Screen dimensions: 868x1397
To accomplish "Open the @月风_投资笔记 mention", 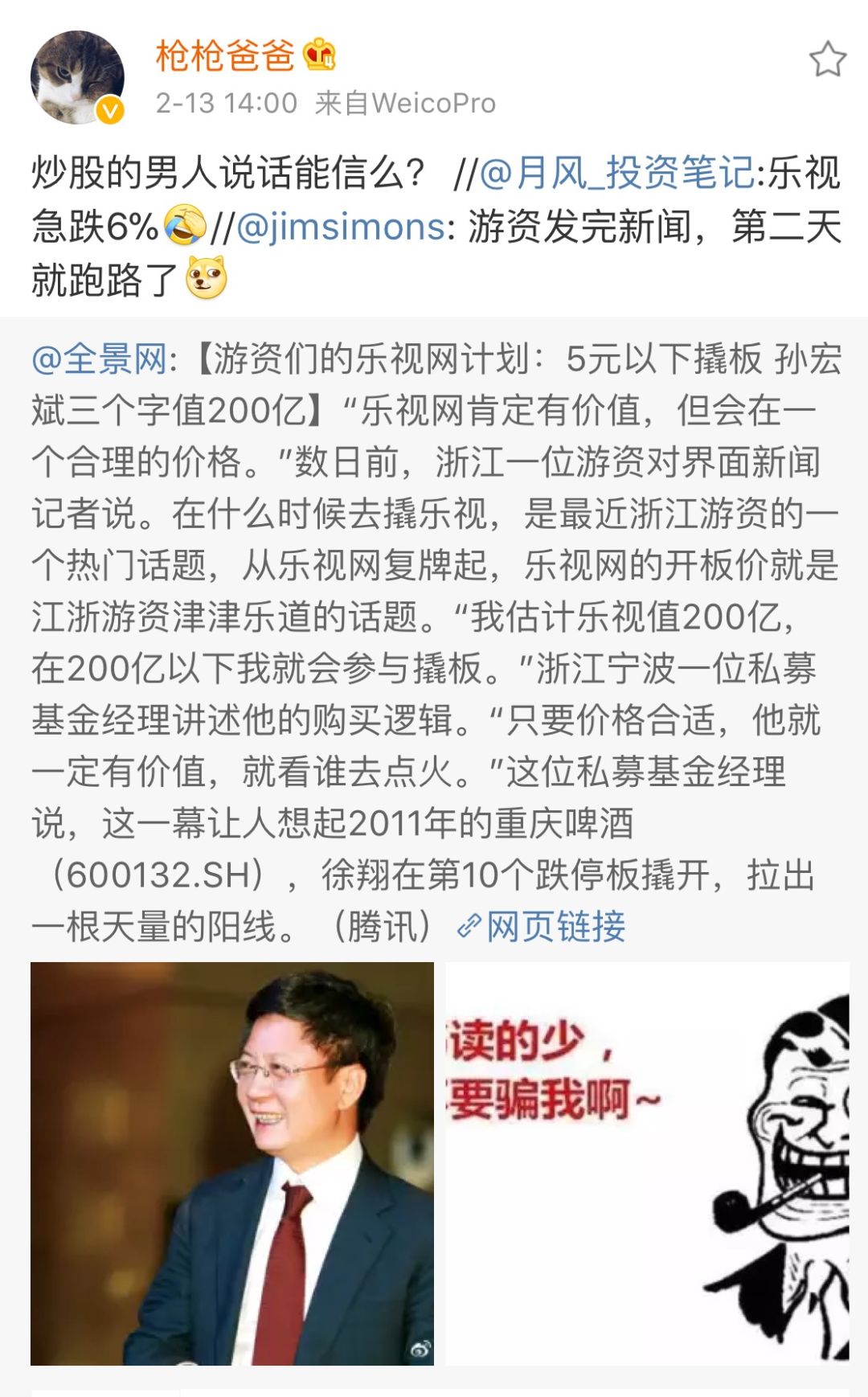I will [x=617, y=173].
